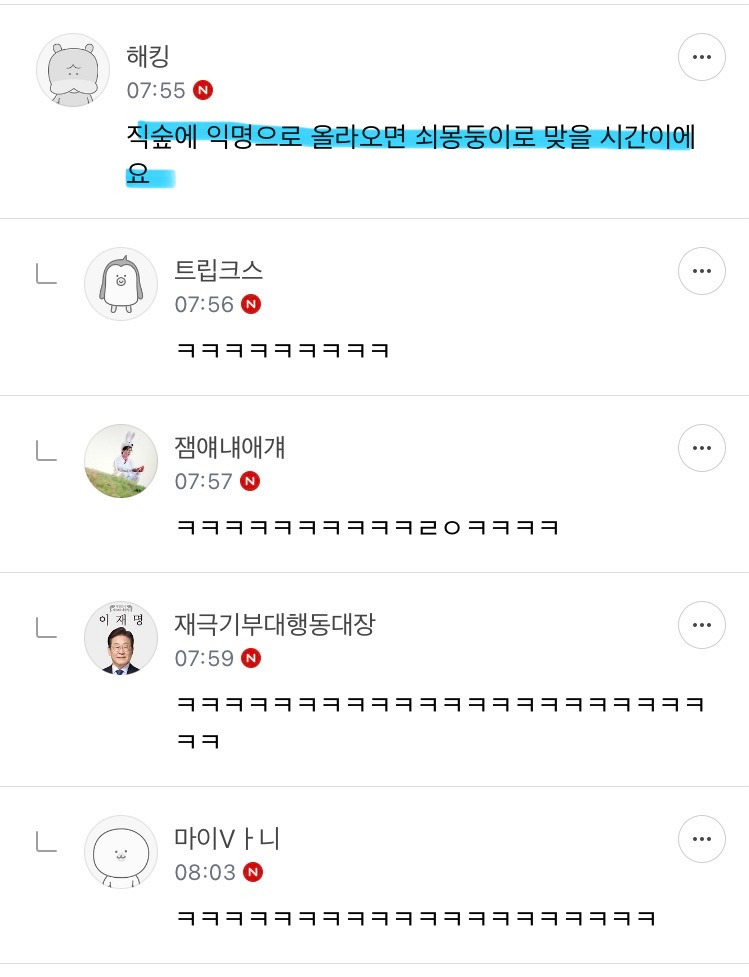
Task: View 해킹's profile picture
Action: click(x=73, y=70)
